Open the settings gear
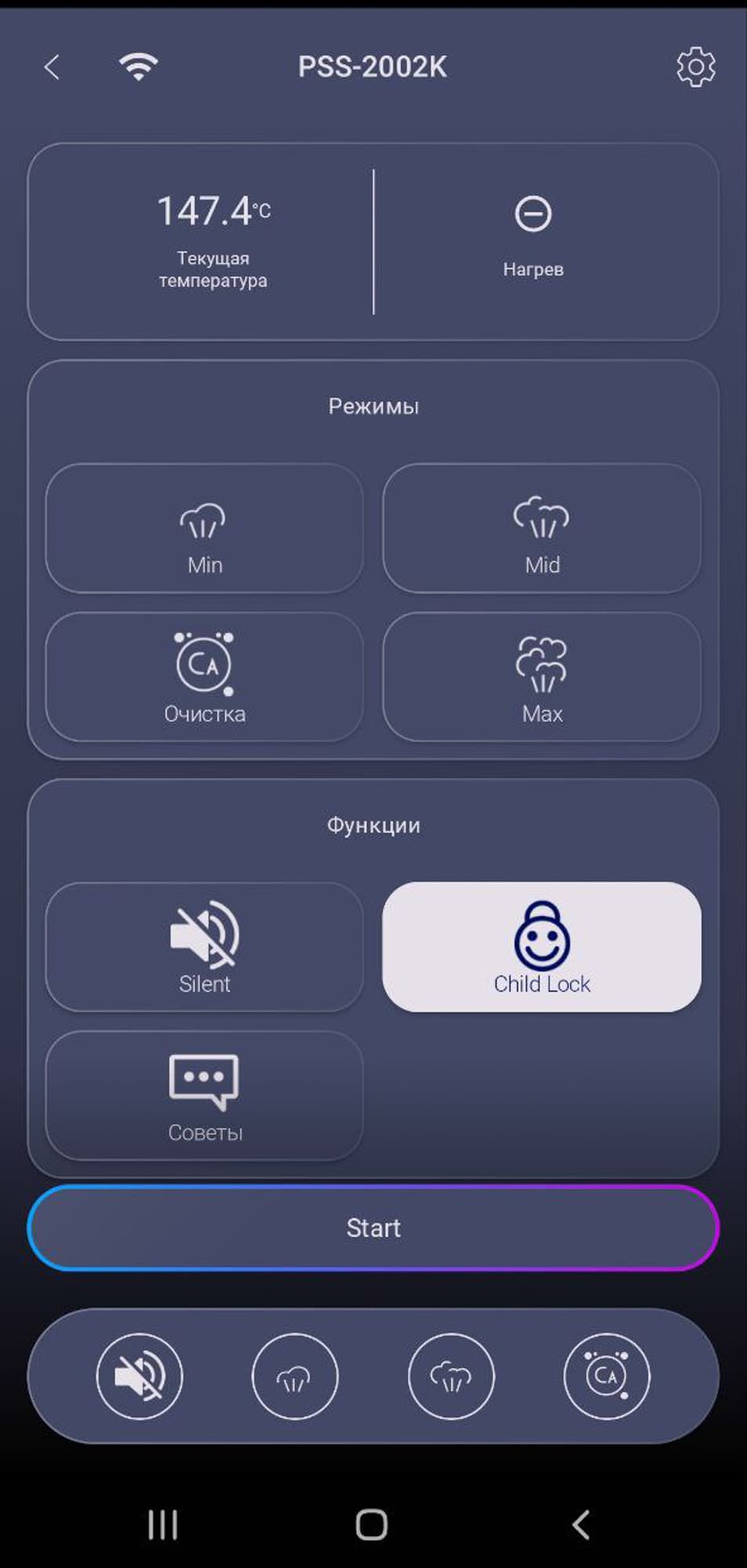Screen dimensions: 747x1568 [x=695, y=67]
